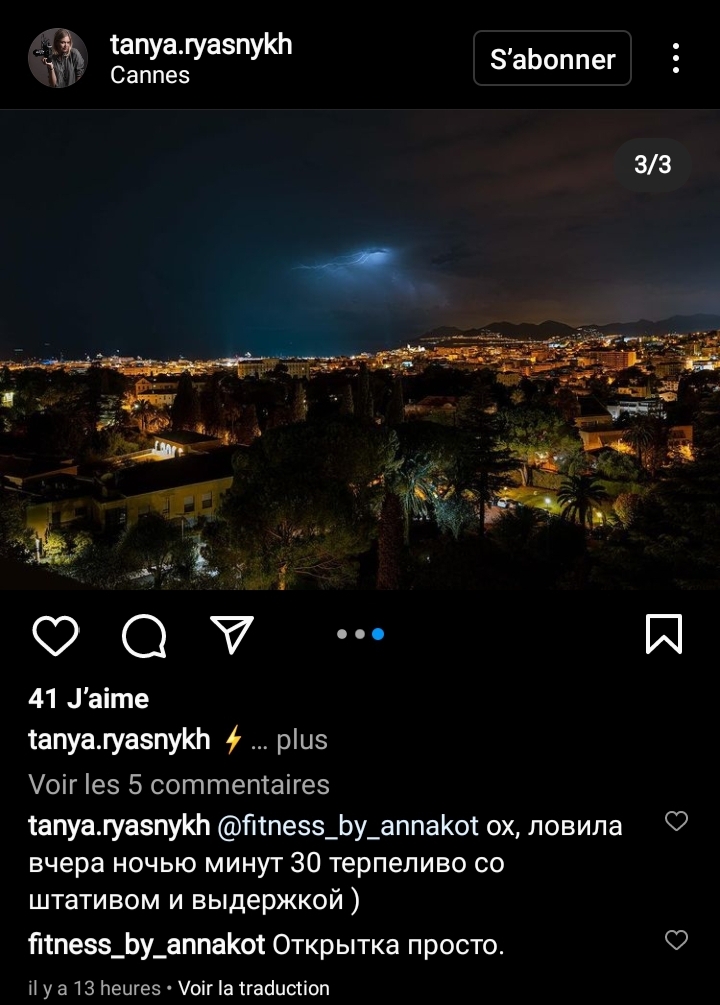Tap Voir la traduction
The image size is (720, 1005).
(x=254, y=988)
